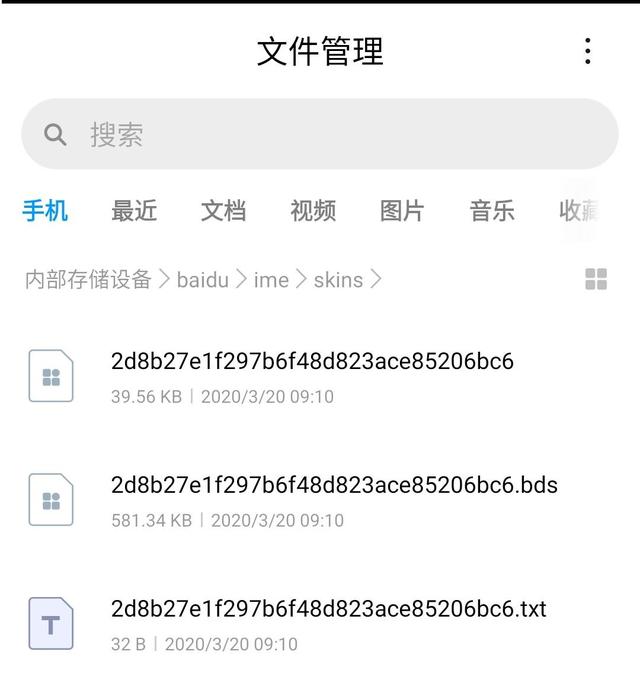Go up to the ime folder
The width and height of the screenshot is (640, 693).
coord(271,280)
